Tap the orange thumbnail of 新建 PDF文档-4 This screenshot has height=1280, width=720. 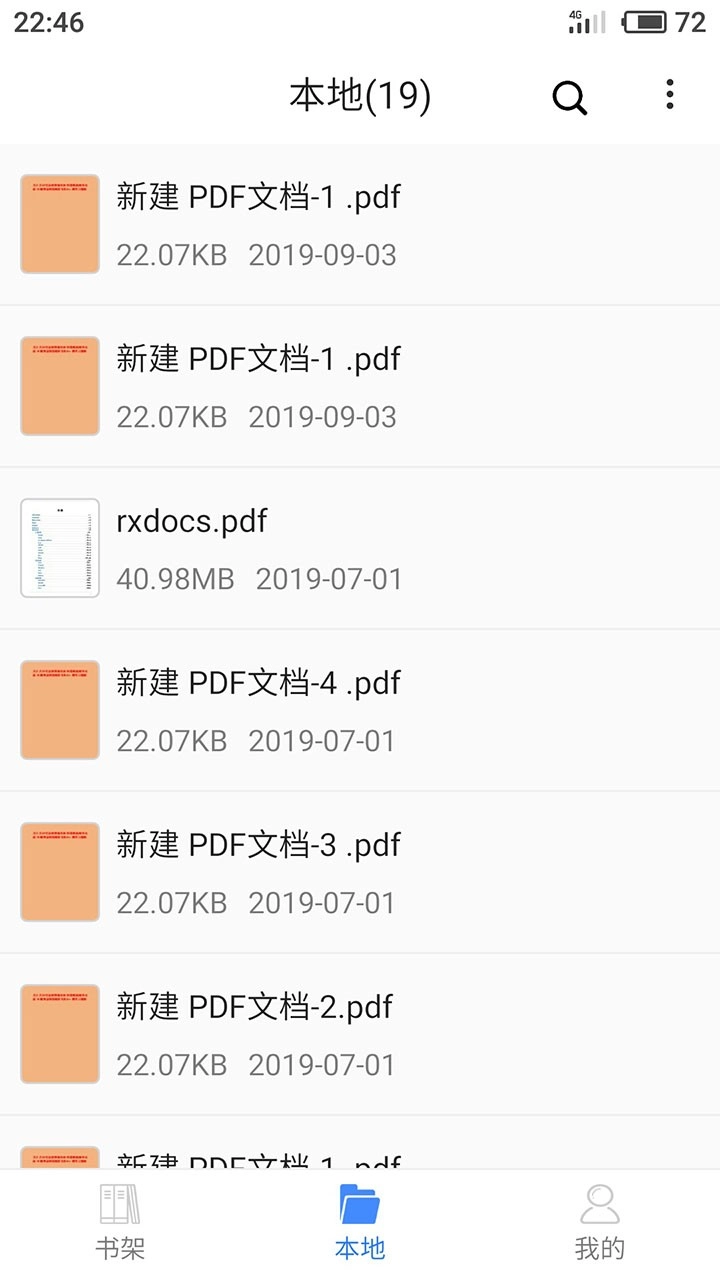point(59,709)
